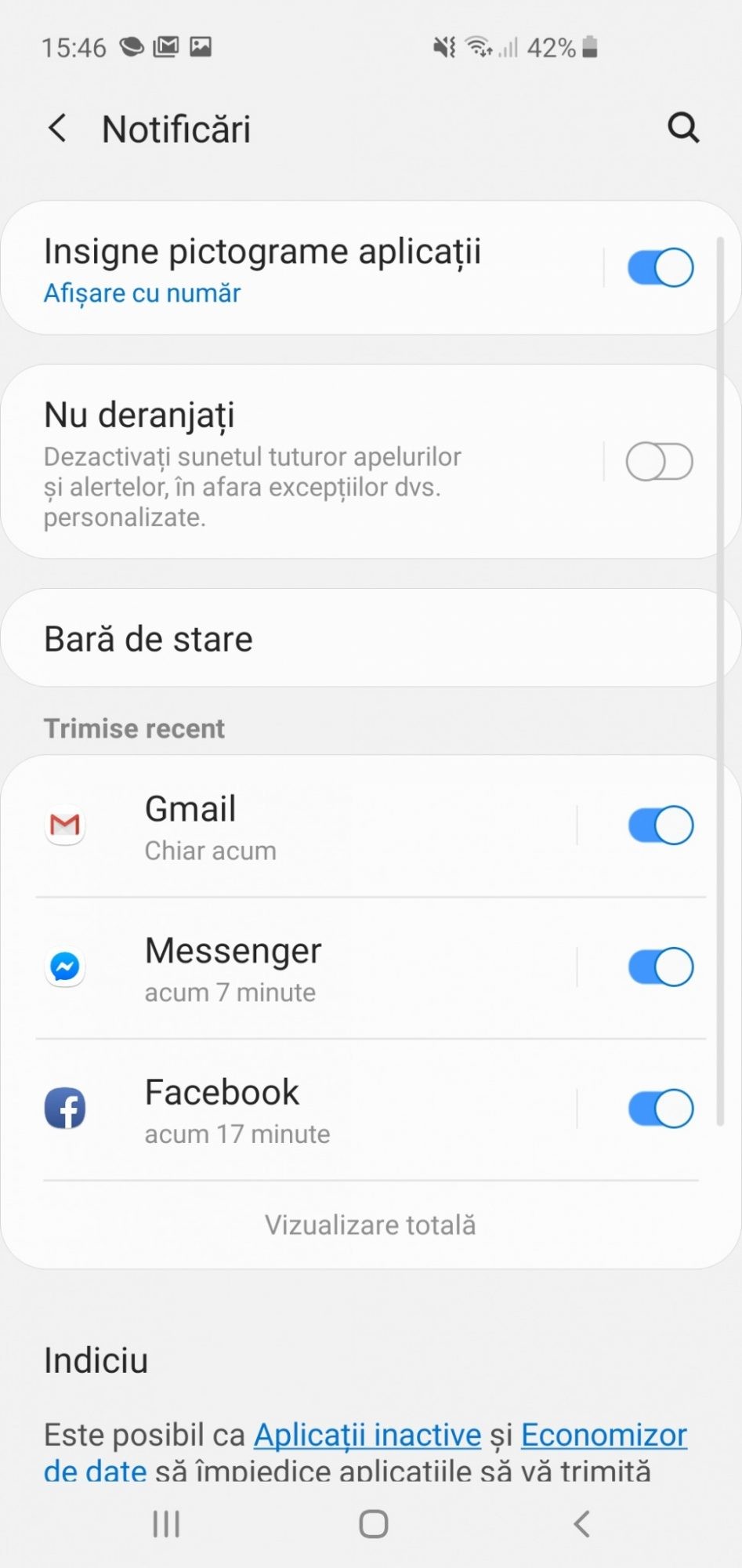This screenshot has width=742, height=1568.
Task: Go to the home screen
Action: (373, 1524)
